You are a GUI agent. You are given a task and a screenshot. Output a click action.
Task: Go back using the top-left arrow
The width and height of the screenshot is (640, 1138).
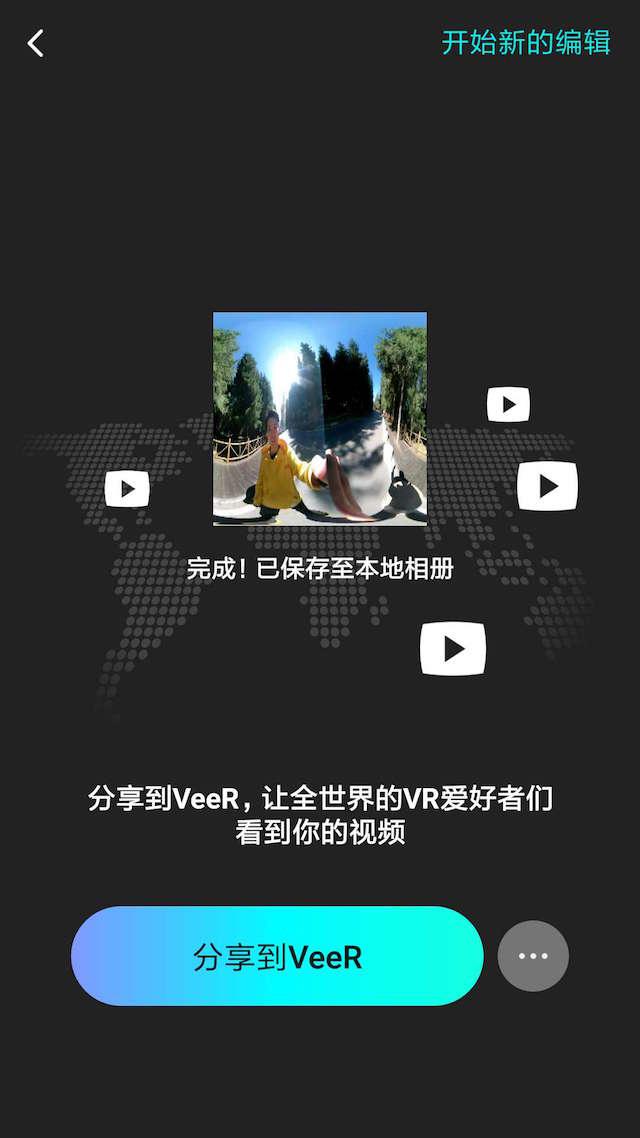click(x=36, y=43)
